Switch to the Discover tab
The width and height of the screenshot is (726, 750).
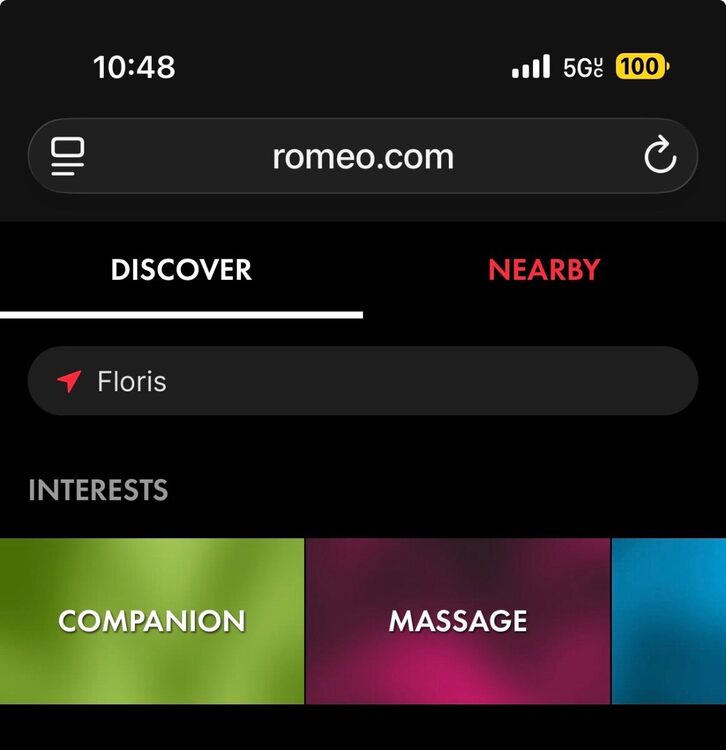point(181,270)
